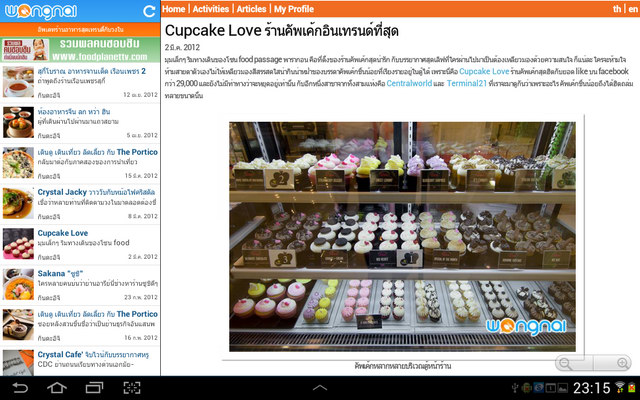Switch to the Activities tab
This screenshot has height=400, width=640.
(x=210, y=9)
